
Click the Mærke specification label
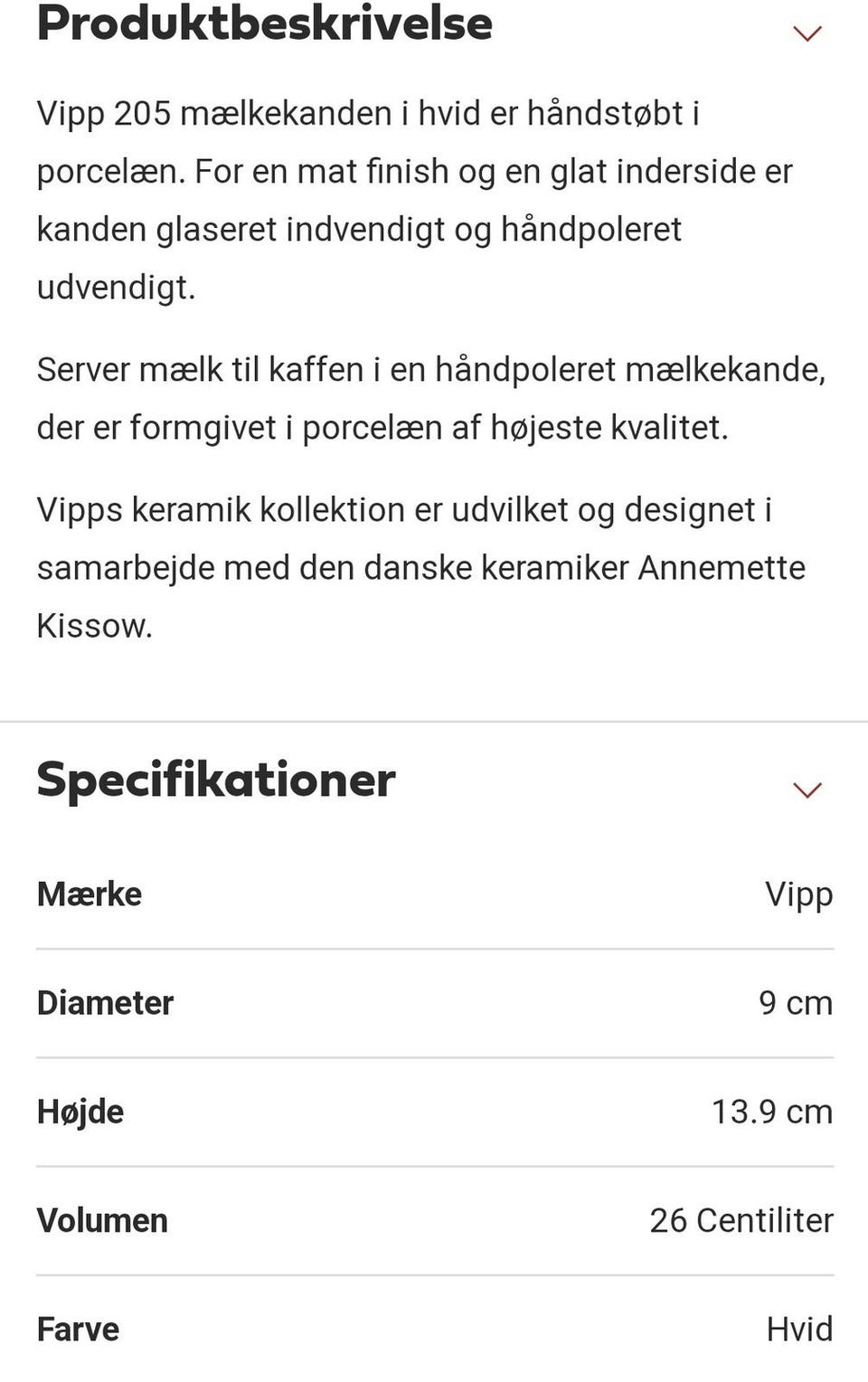pyautogui.click(x=88, y=894)
